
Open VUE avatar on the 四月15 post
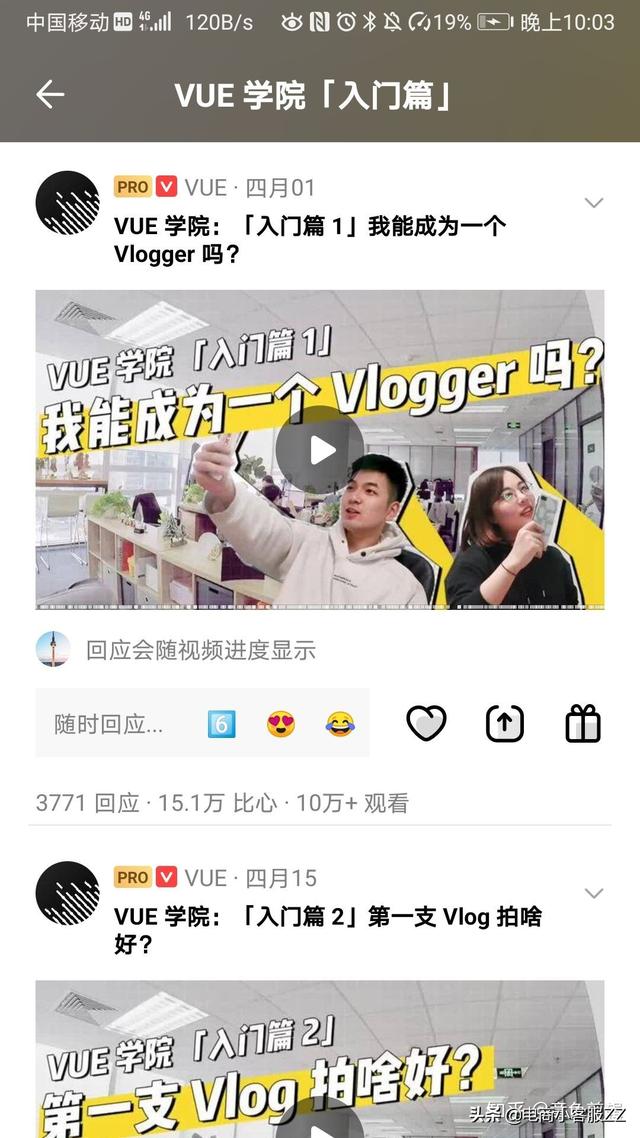[67, 893]
